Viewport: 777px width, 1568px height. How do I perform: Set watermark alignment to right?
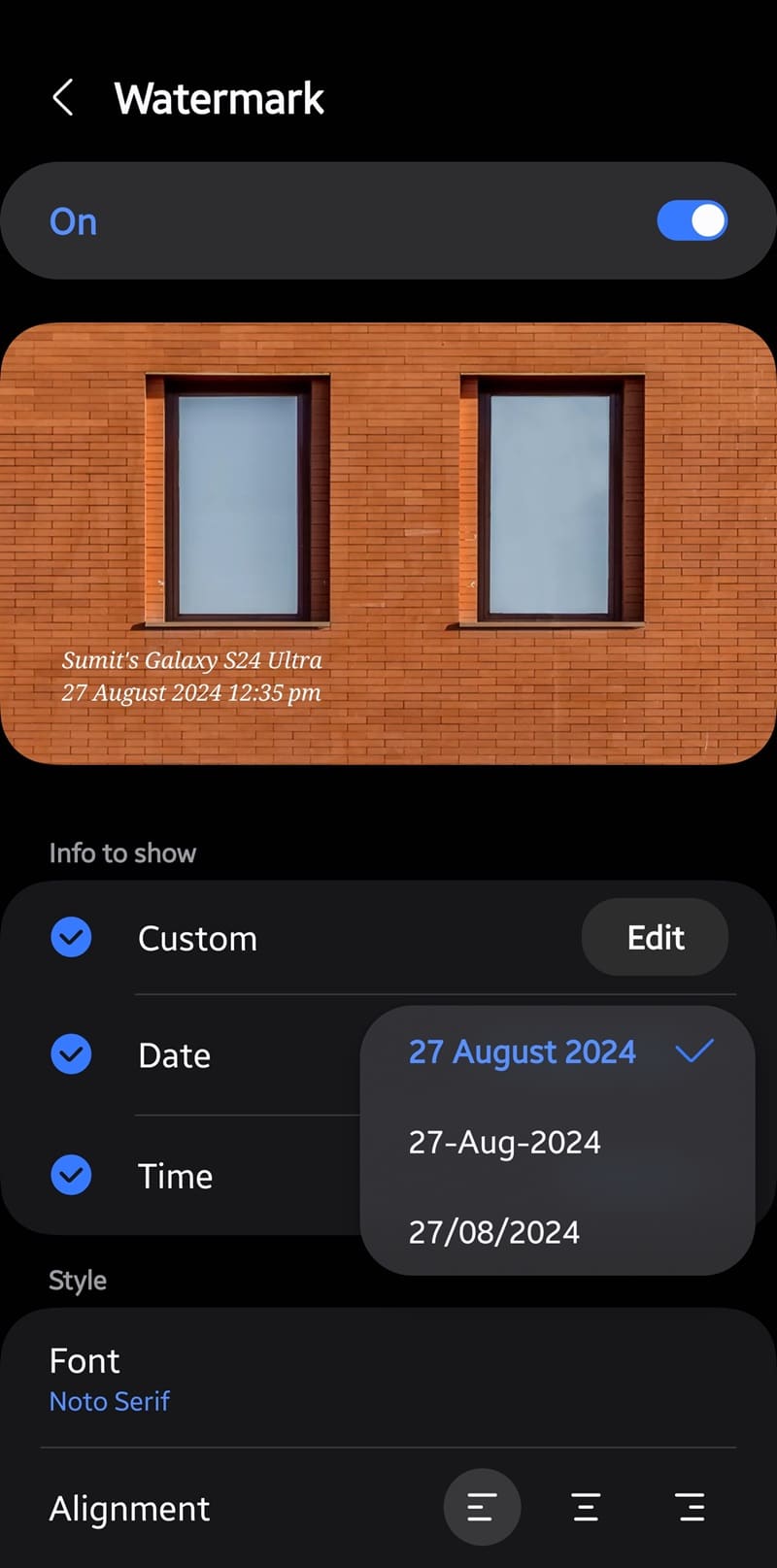tap(690, 1507)
